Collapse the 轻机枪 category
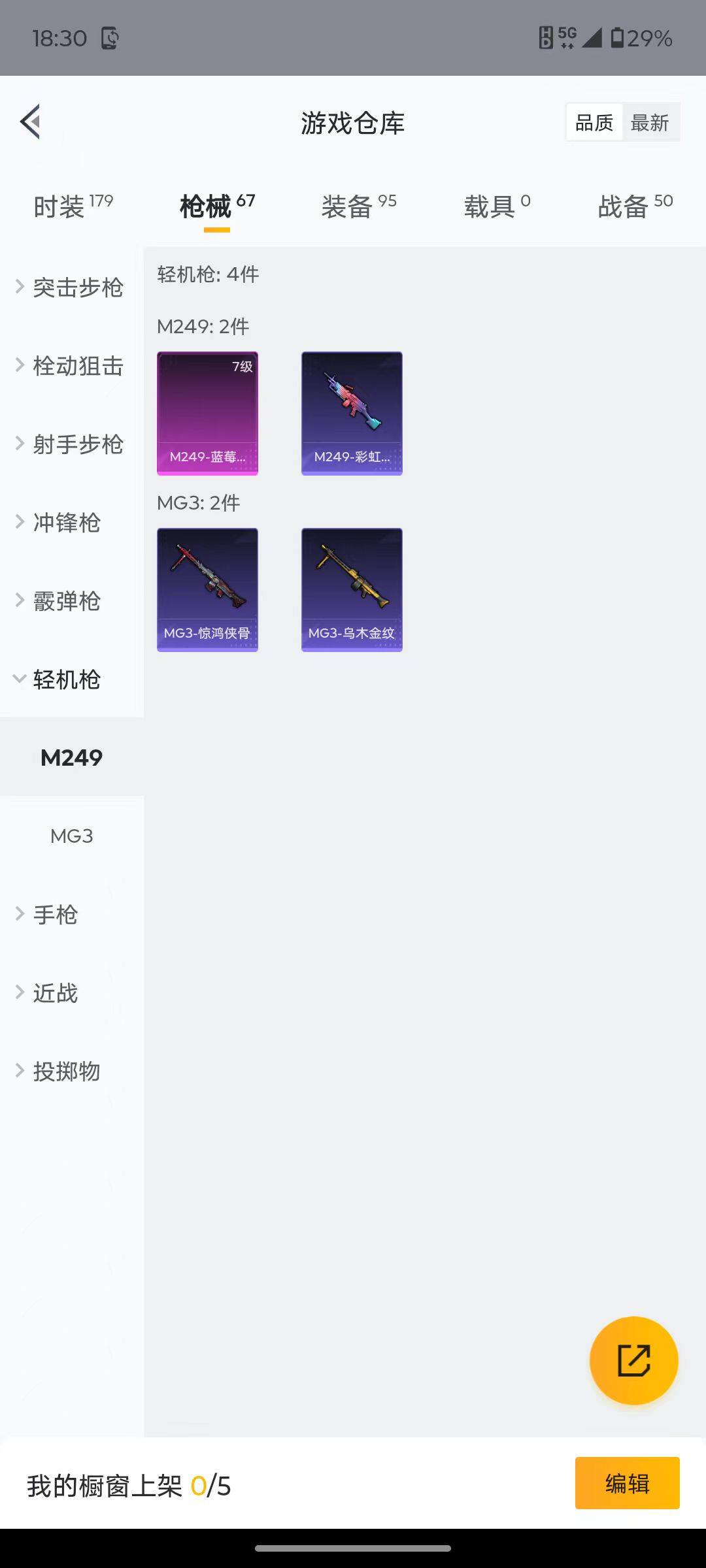 coord(65,679)
